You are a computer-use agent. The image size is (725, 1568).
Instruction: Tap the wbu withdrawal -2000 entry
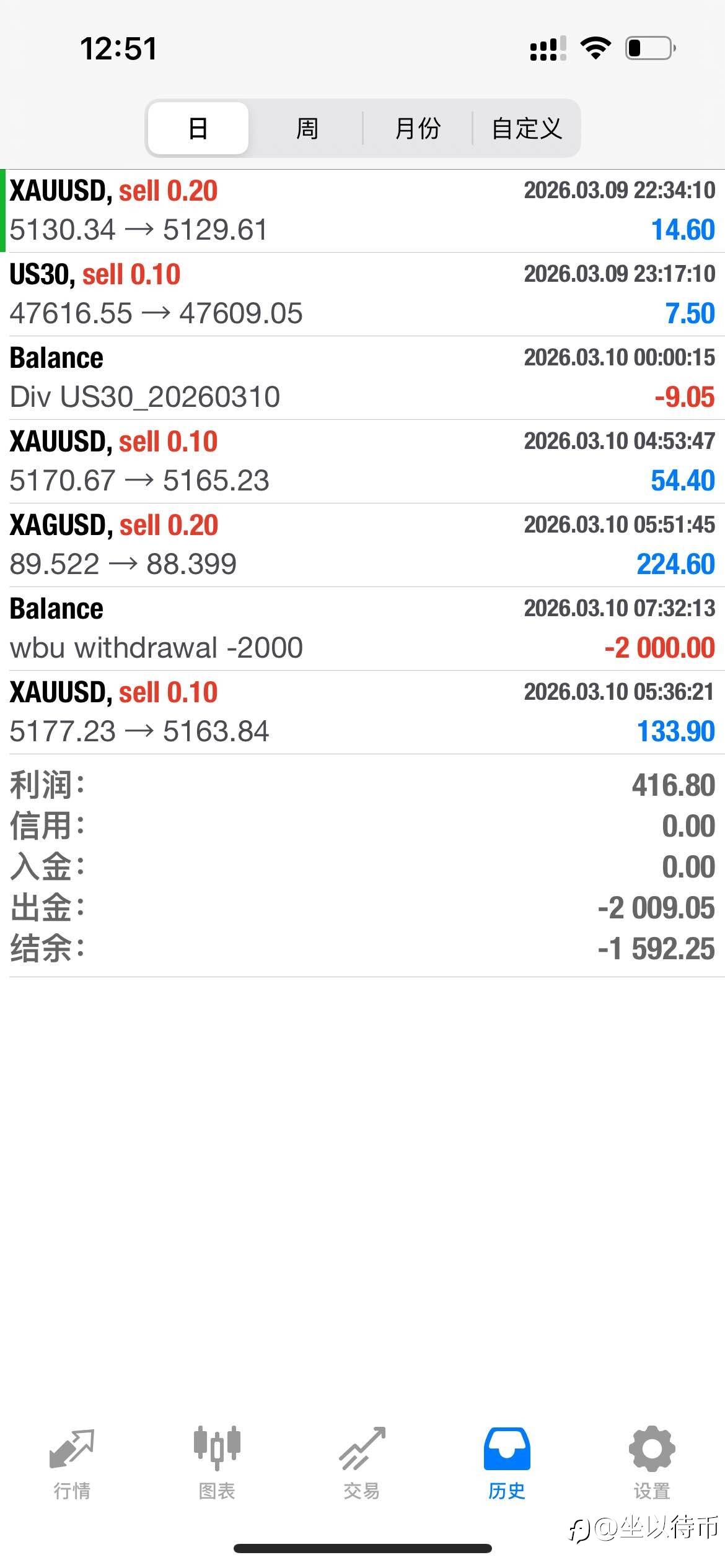point(362,627)
